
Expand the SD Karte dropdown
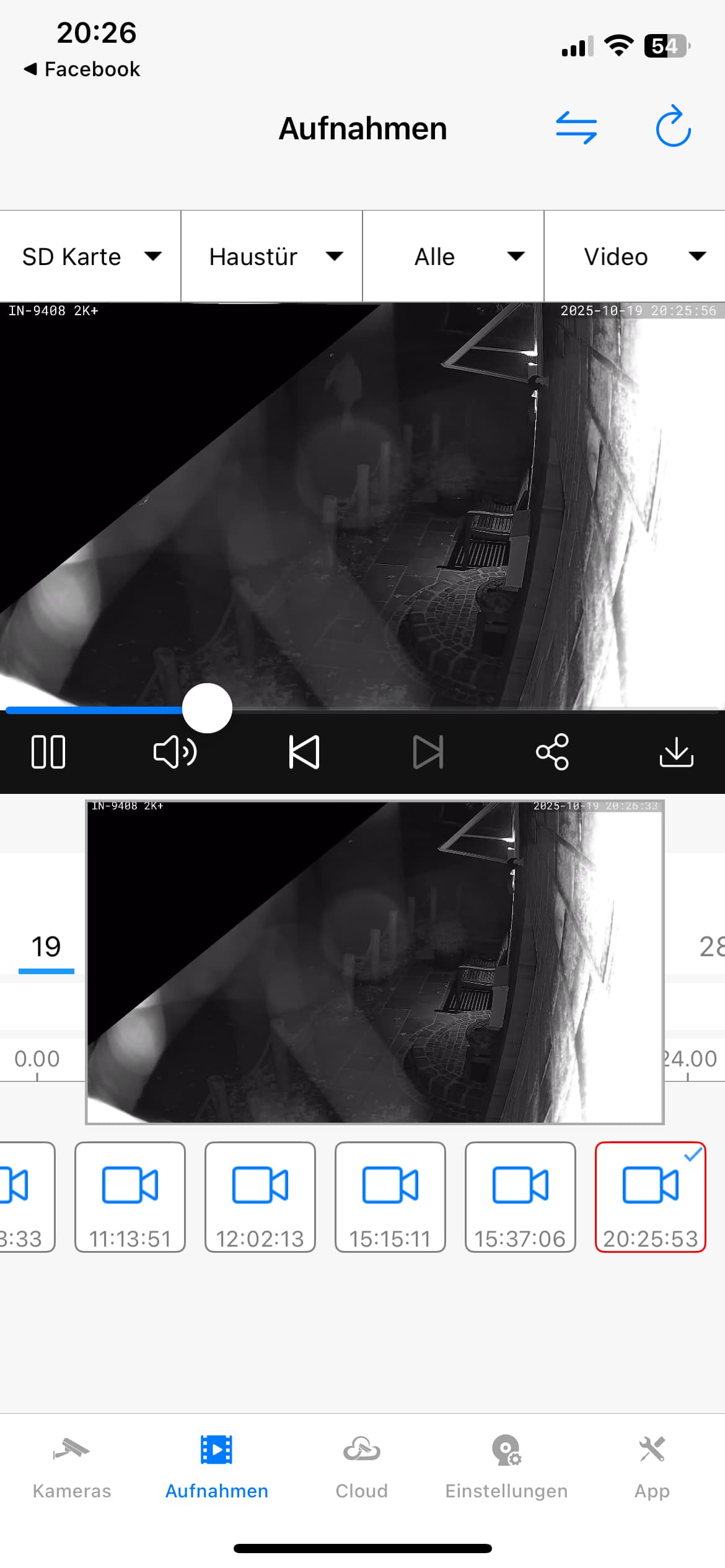tap(90, 256)
